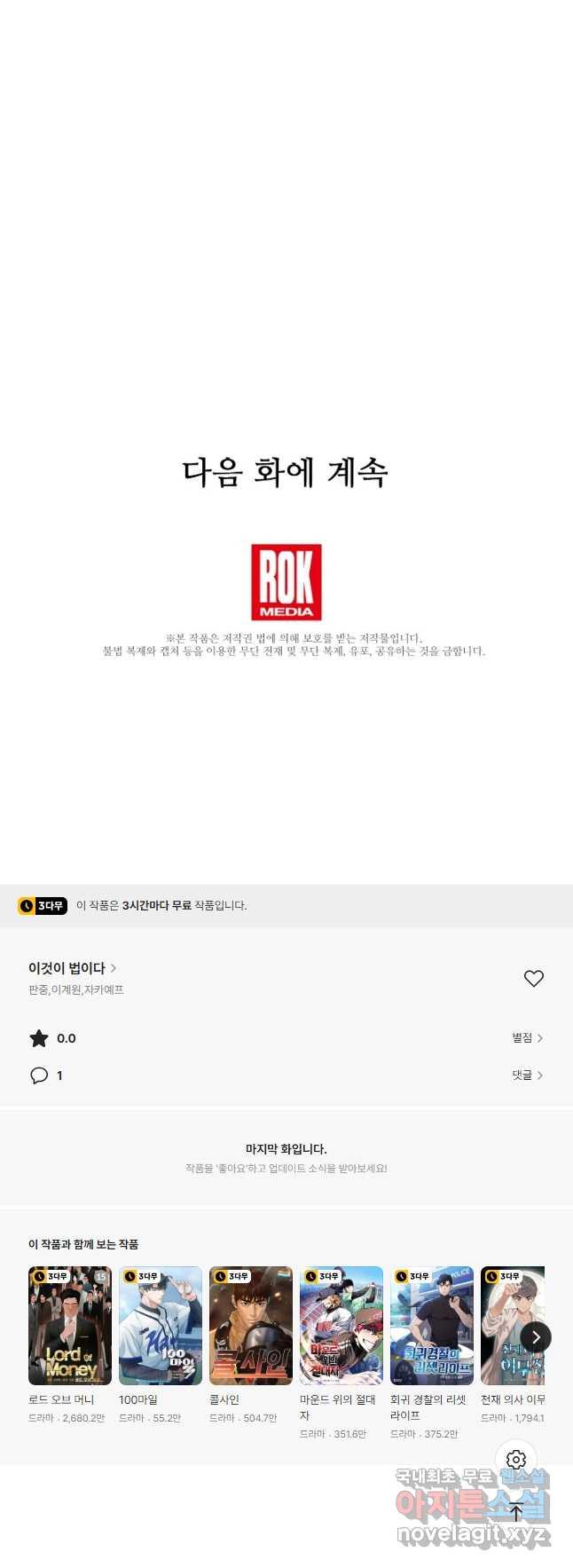Show next recommended works with arrow
The image size is (573, 1568).
(x=535, y=1337)
